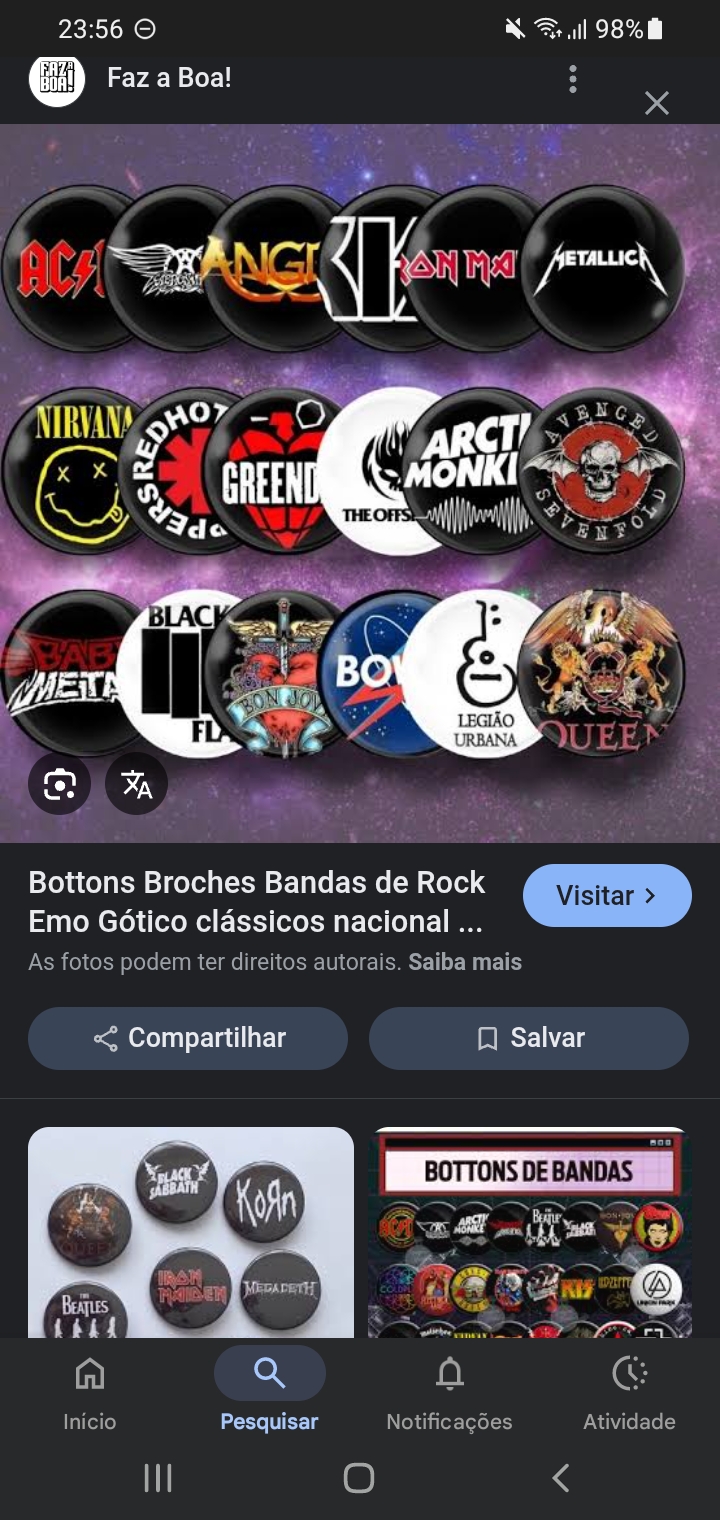The width and height of the screenshot is (720, 1520).
Task: Translate text in the image
Action: (137, 785)
